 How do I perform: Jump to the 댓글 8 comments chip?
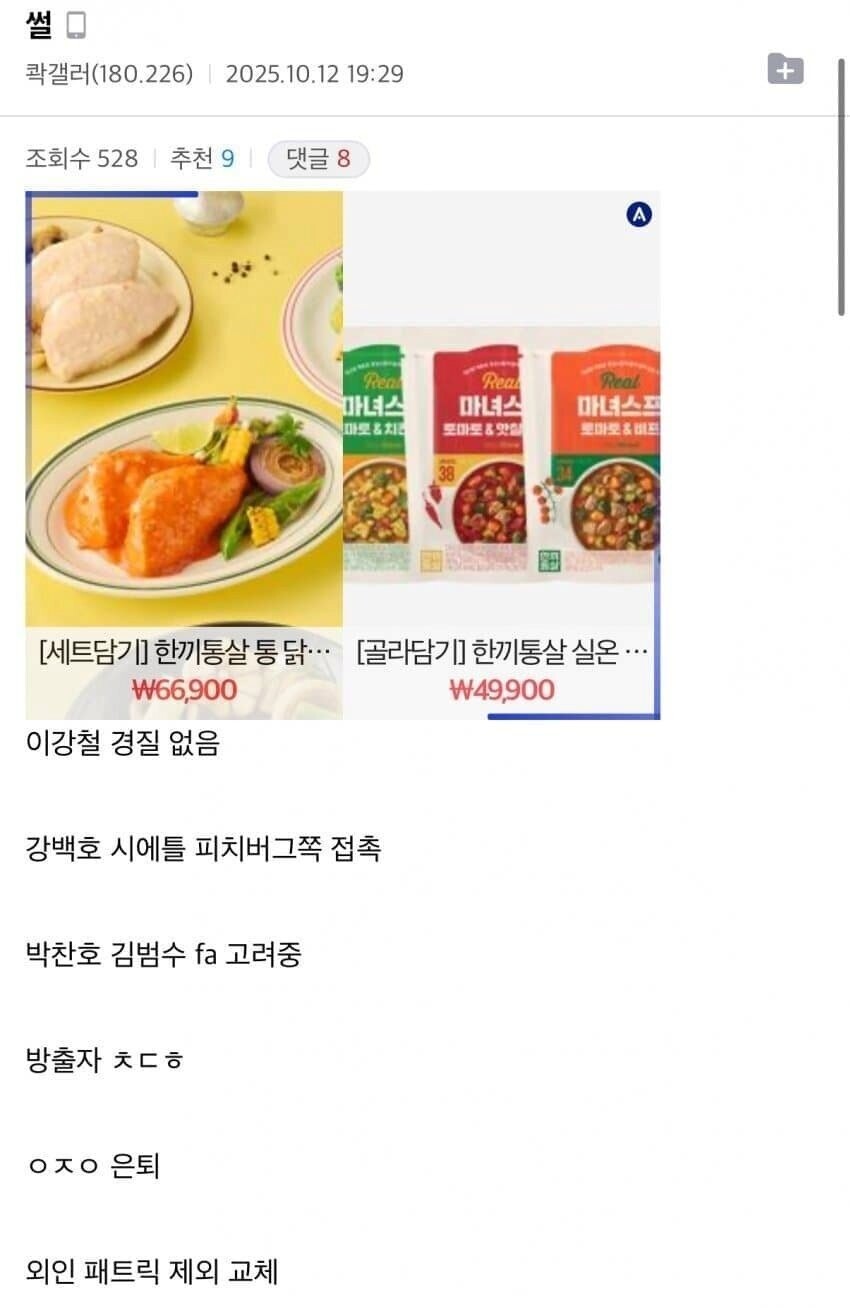[x=318, y=159]
